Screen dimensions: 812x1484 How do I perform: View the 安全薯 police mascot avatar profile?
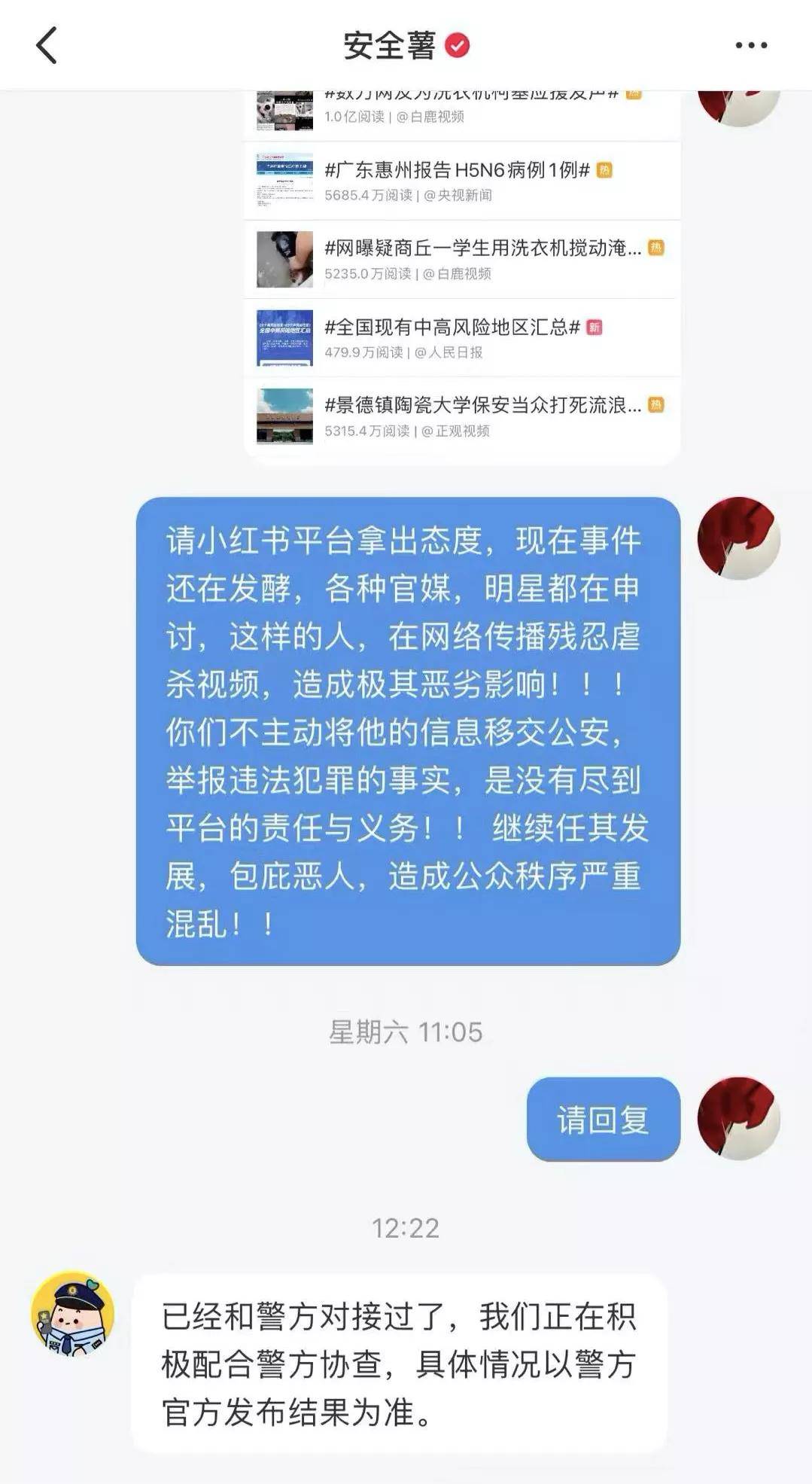(73, 1315)
